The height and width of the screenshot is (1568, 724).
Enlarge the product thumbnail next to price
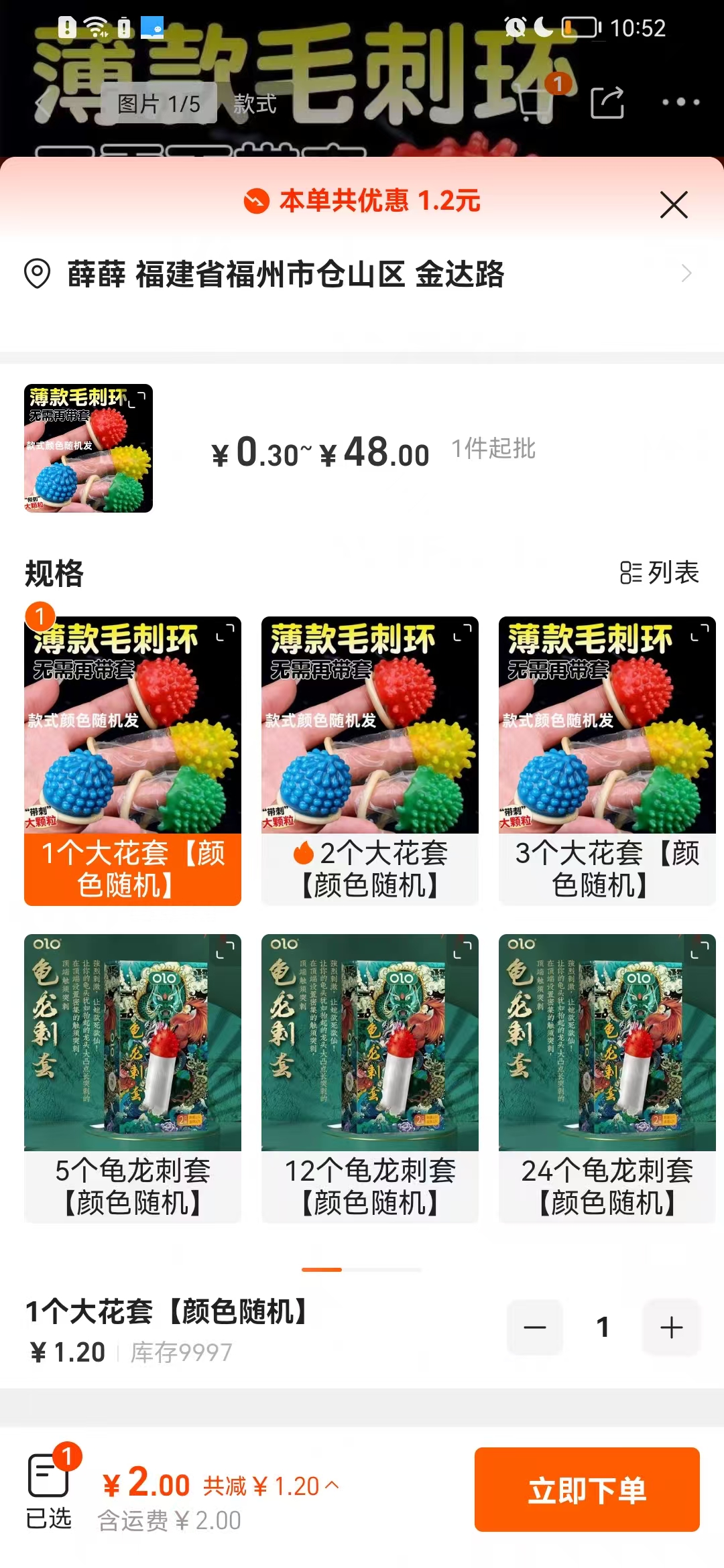(88, 448)
